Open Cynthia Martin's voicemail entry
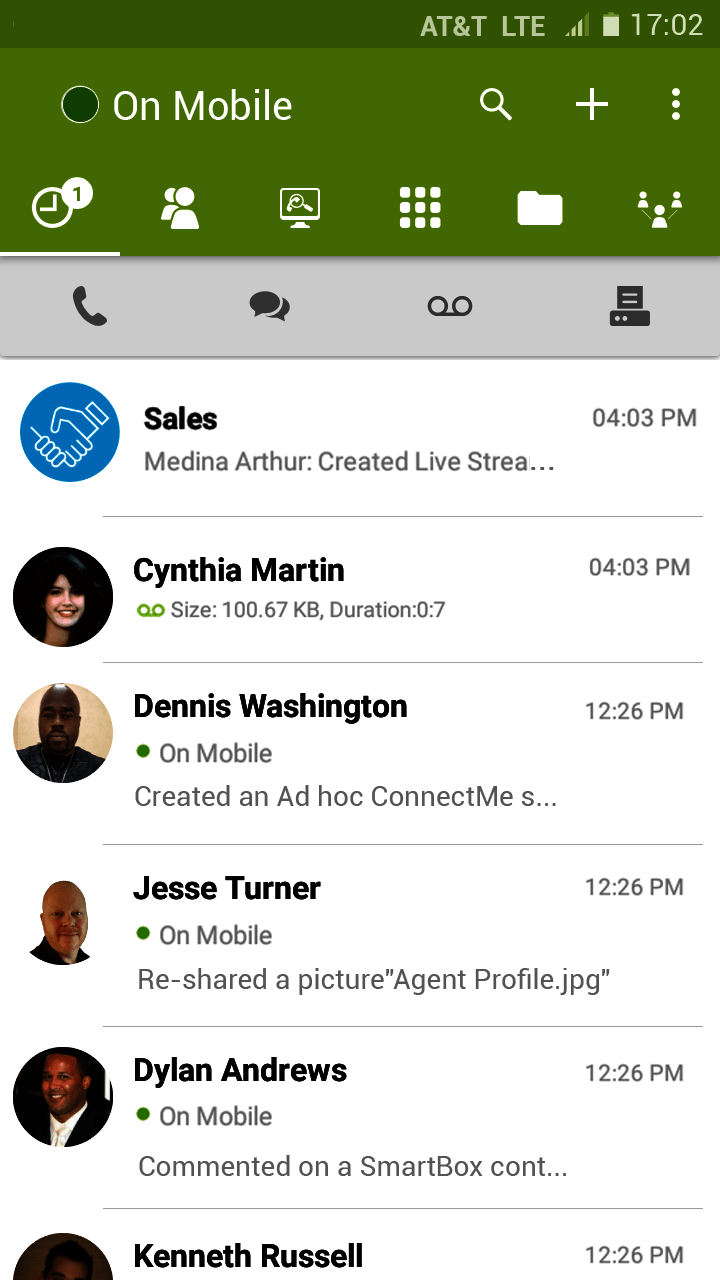 [x=360, y=590]
